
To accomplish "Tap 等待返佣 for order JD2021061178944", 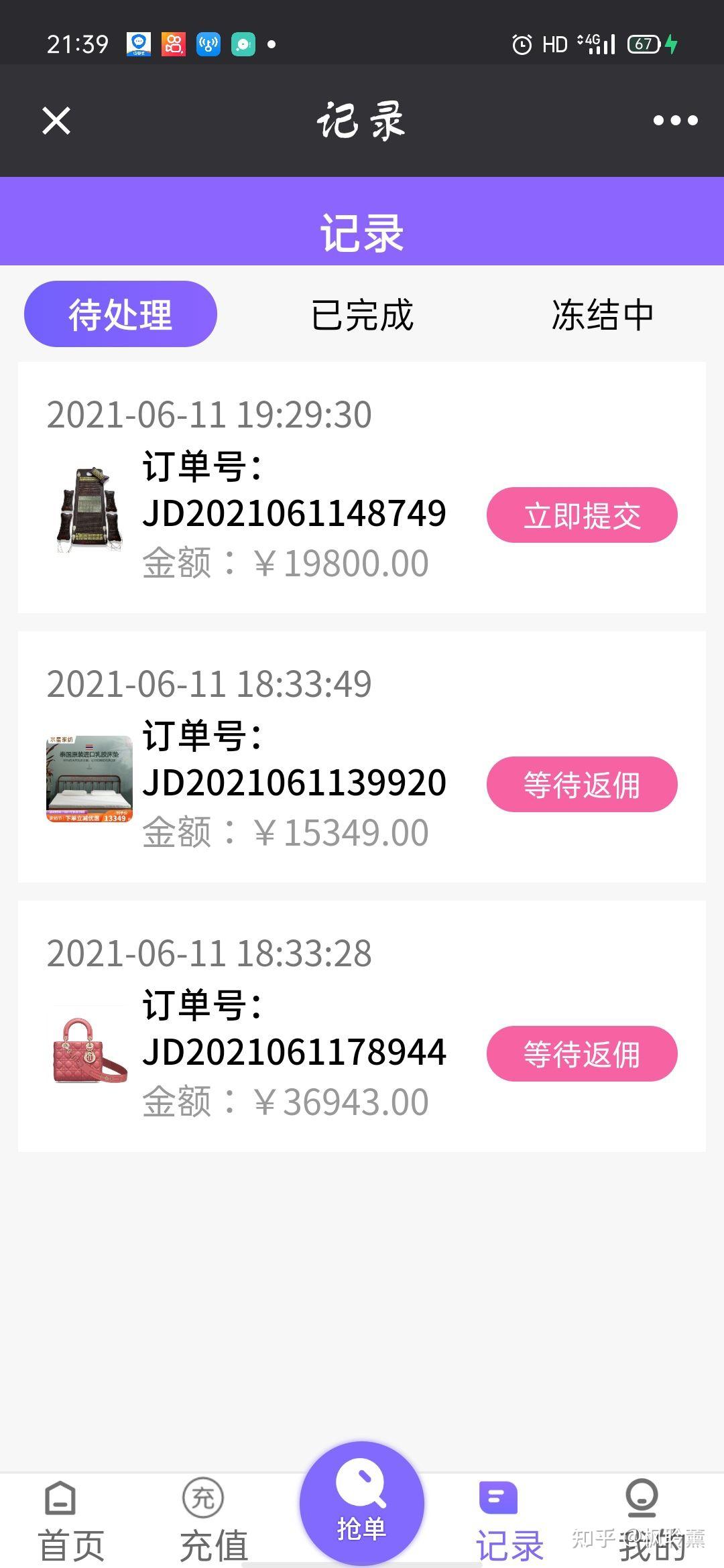I will (582, 1054).
